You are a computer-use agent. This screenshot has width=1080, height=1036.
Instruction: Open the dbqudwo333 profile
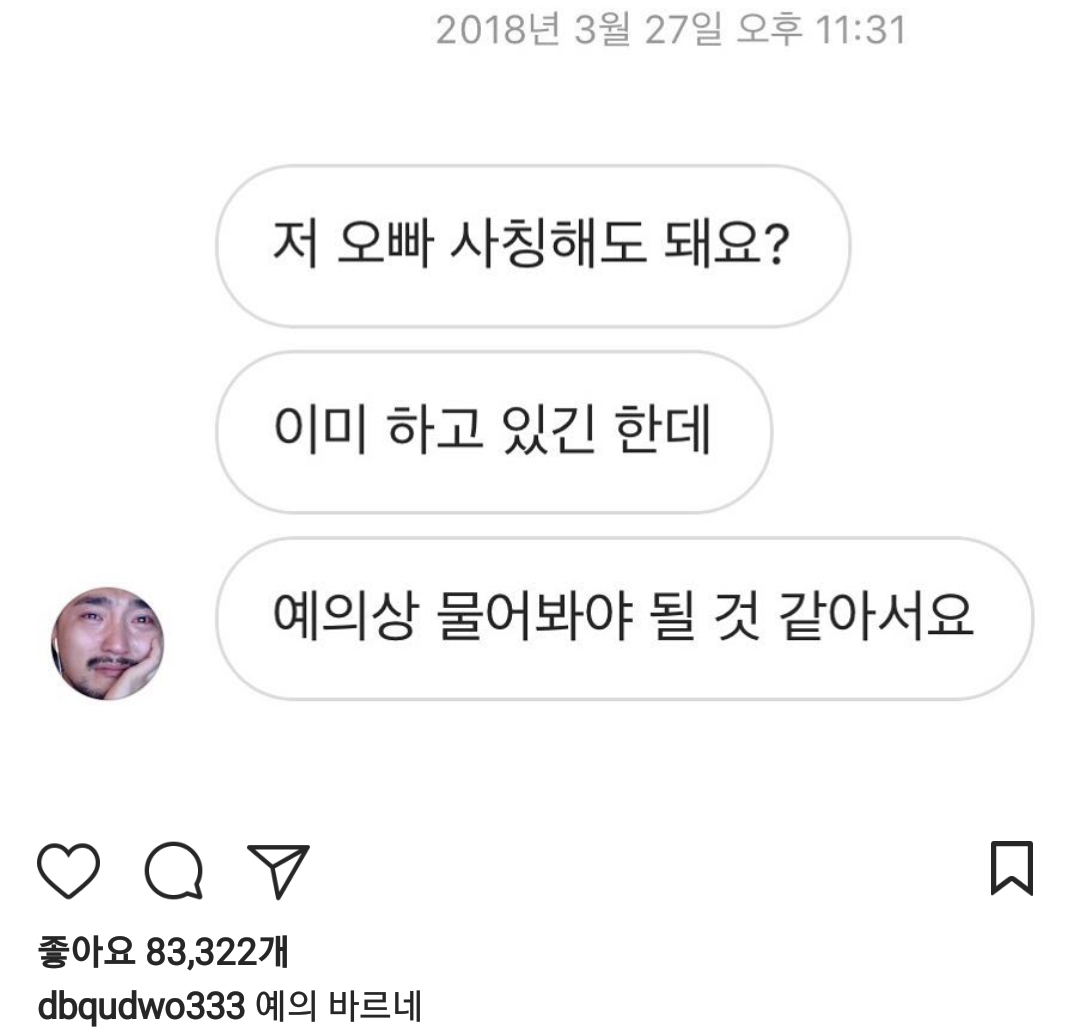coord(140,1007)
